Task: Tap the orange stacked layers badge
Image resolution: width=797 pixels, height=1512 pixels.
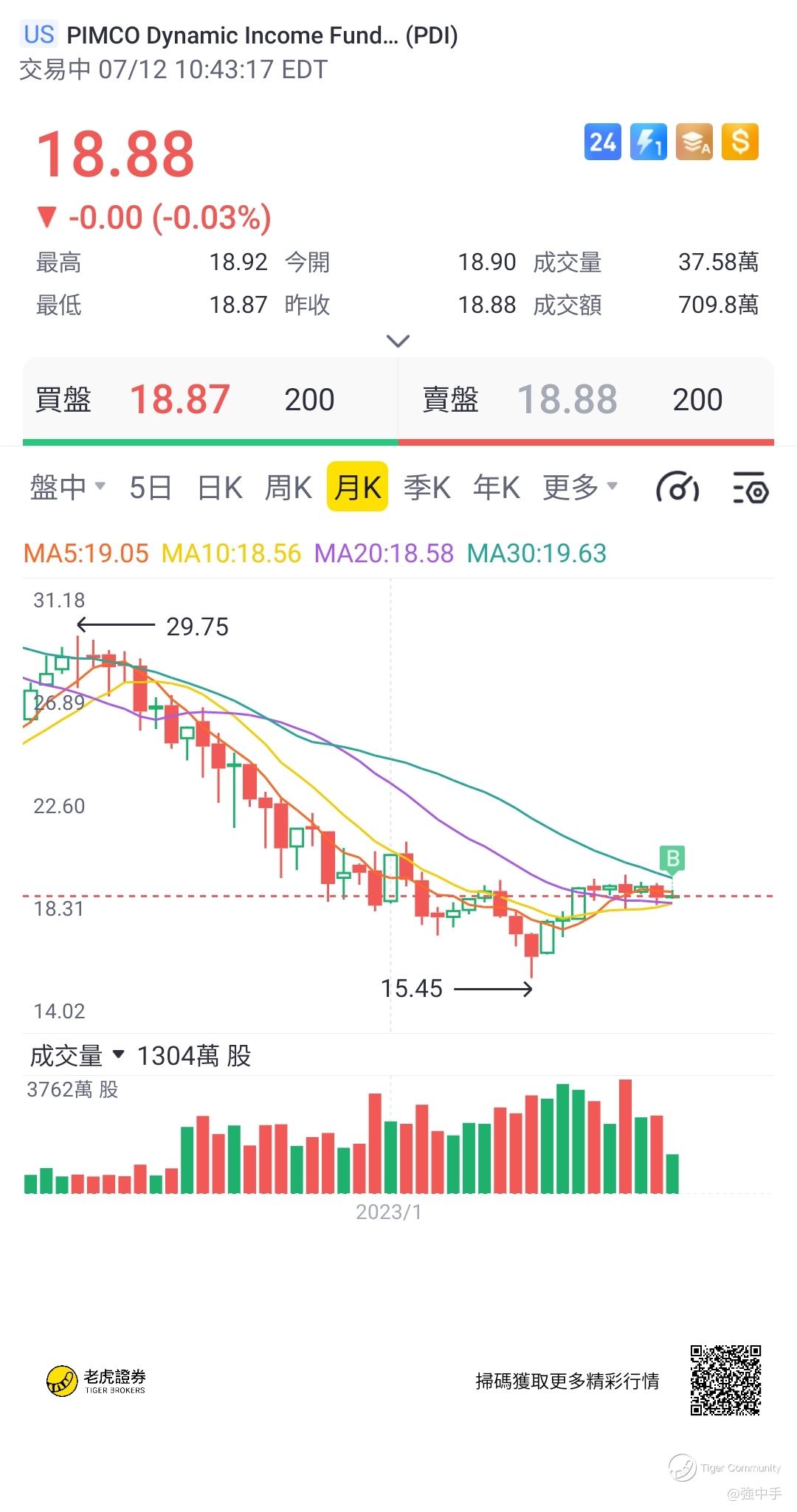Action: point(694,142)
